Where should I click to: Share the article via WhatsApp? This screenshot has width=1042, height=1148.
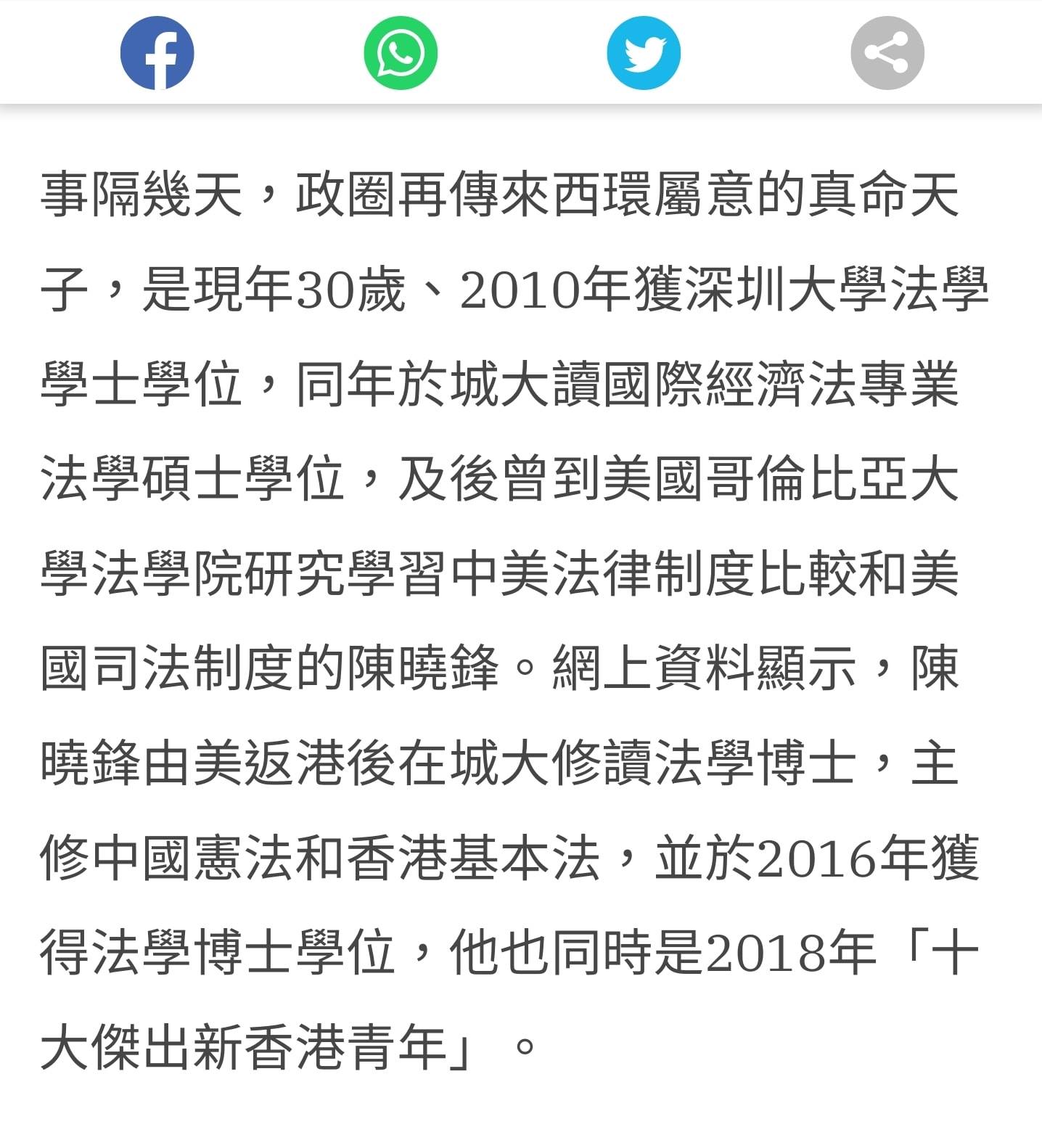click(x=401, y=53)
